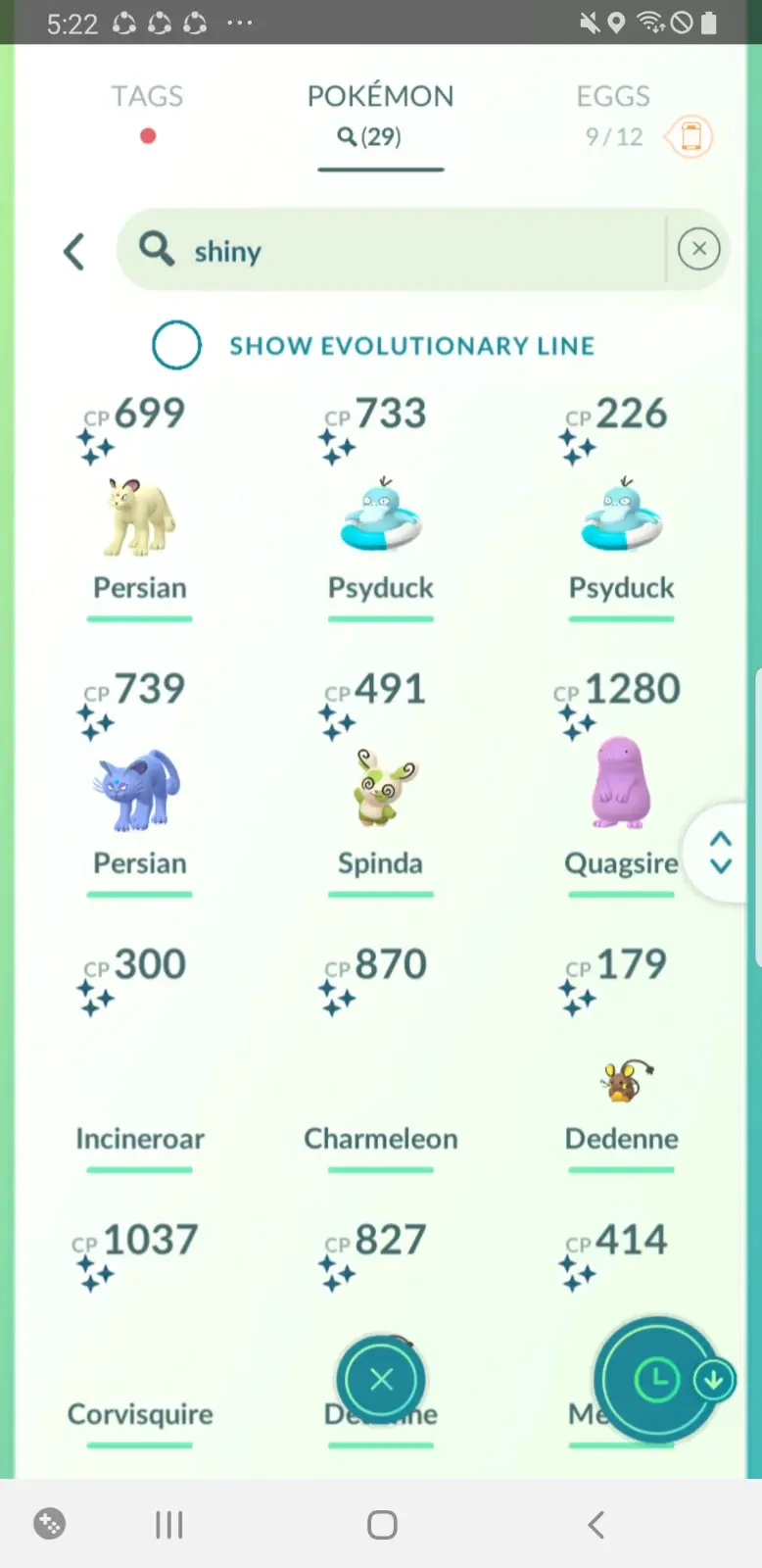Image resolution: width=762 pixels, height=1568 pixels.
Task: Clear the shiny search text
Action: pos(698,249)
